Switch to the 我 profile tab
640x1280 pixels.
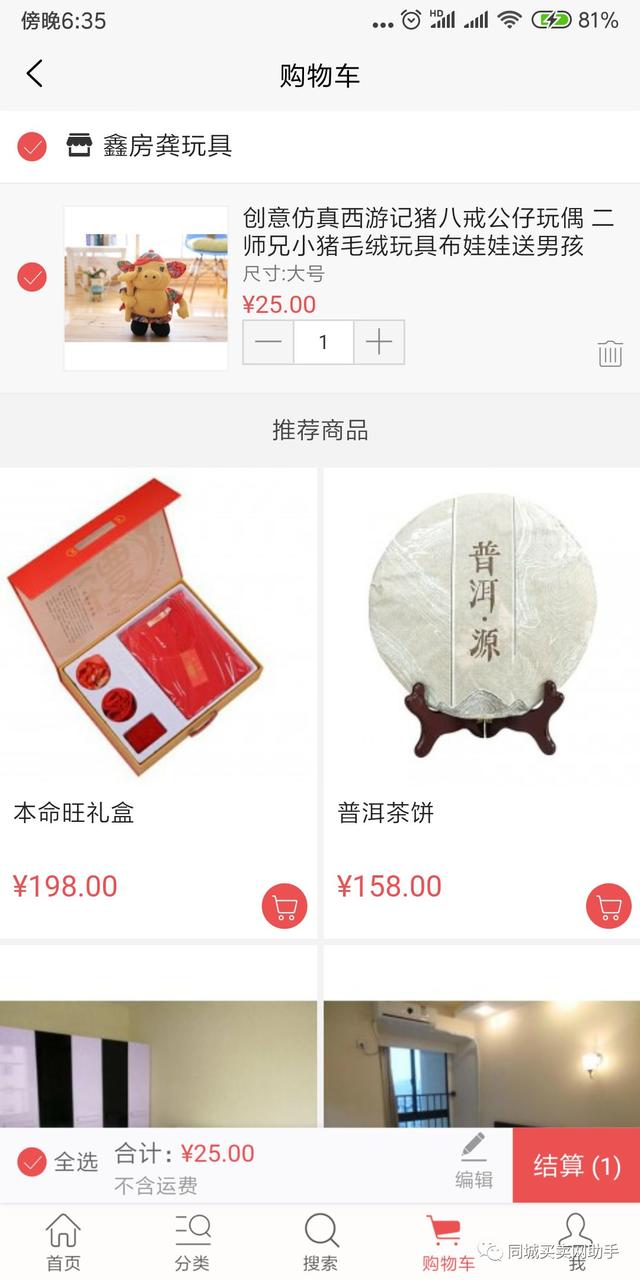pyautogui.click(x=577, y=1242)
